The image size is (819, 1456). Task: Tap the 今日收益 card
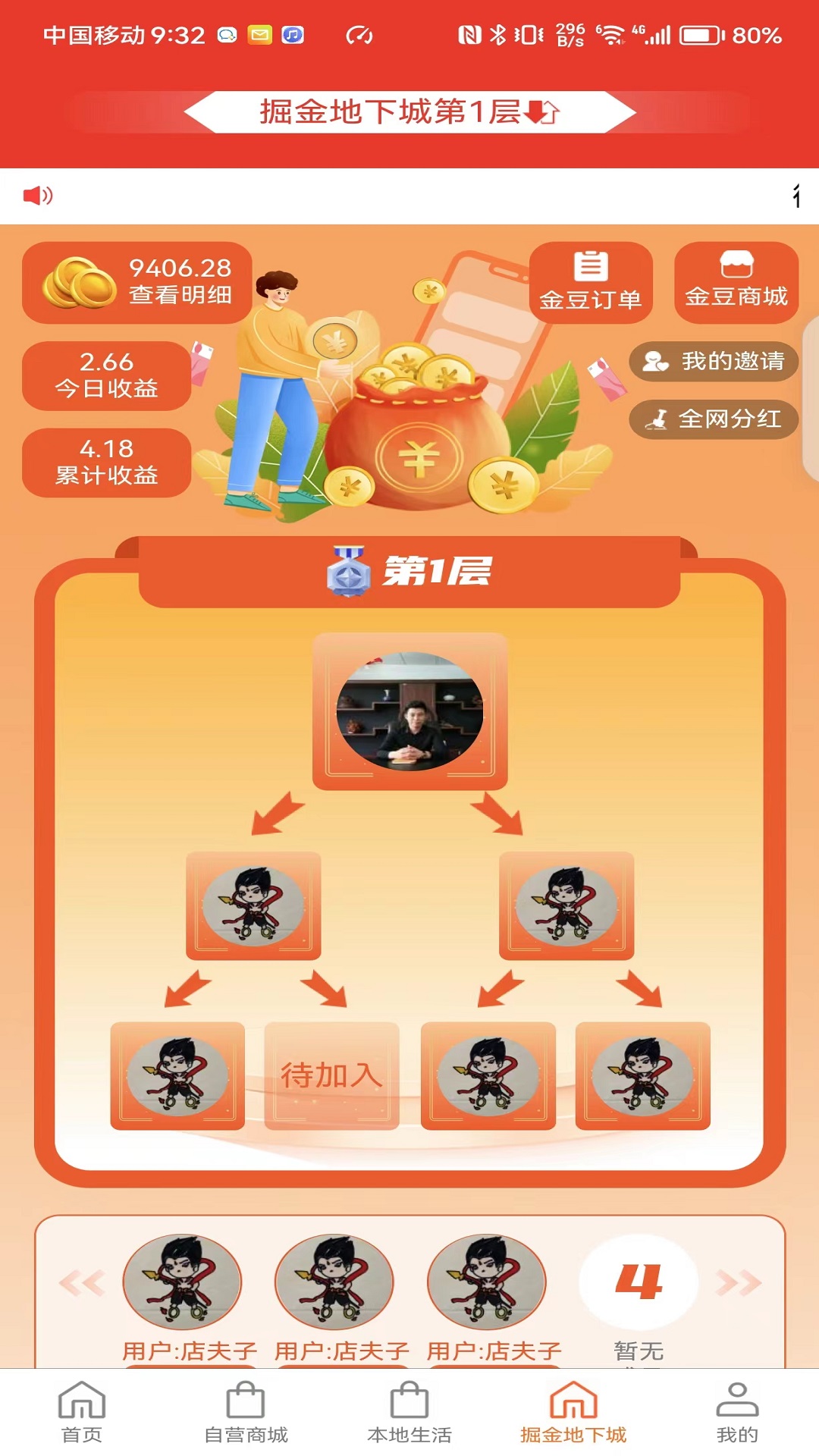[106, 375]
